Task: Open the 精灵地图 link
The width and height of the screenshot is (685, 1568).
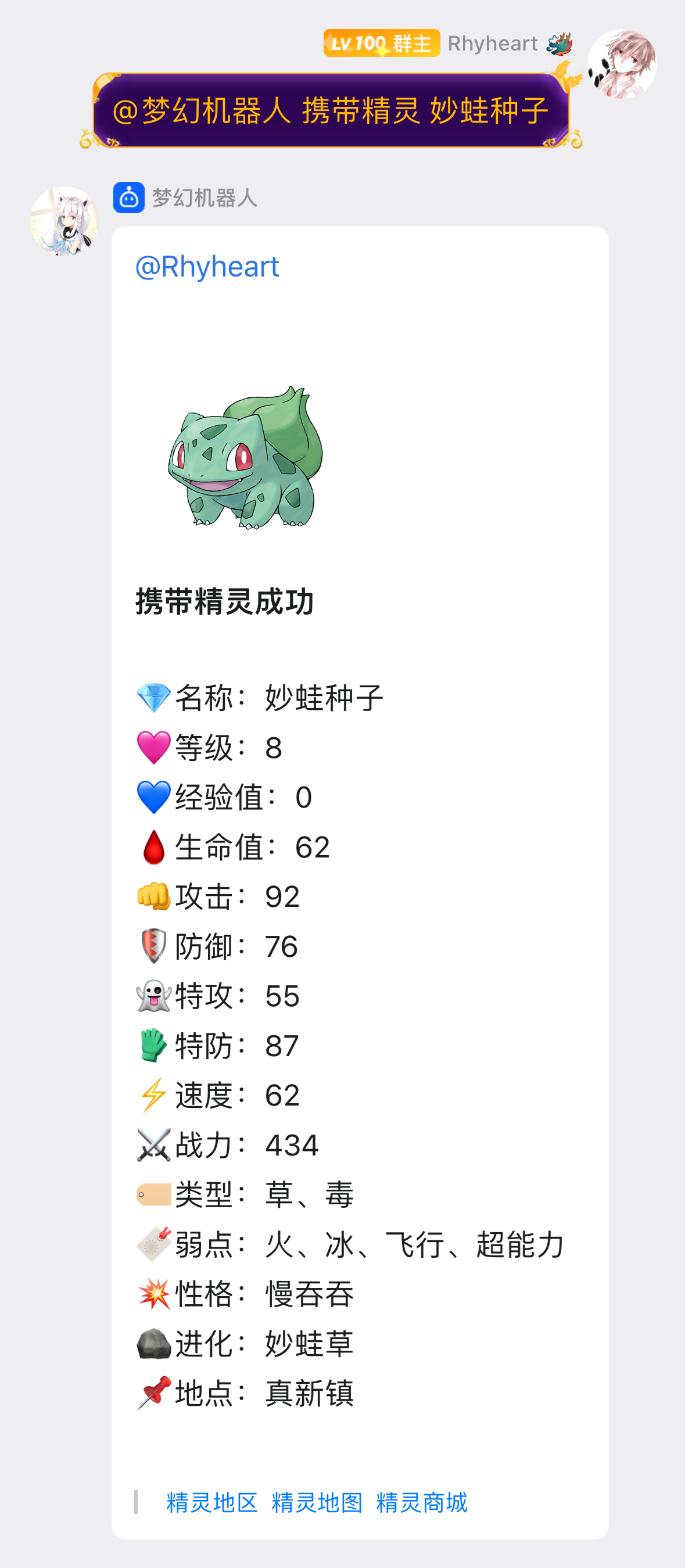Action: (x=317, y=1502)
